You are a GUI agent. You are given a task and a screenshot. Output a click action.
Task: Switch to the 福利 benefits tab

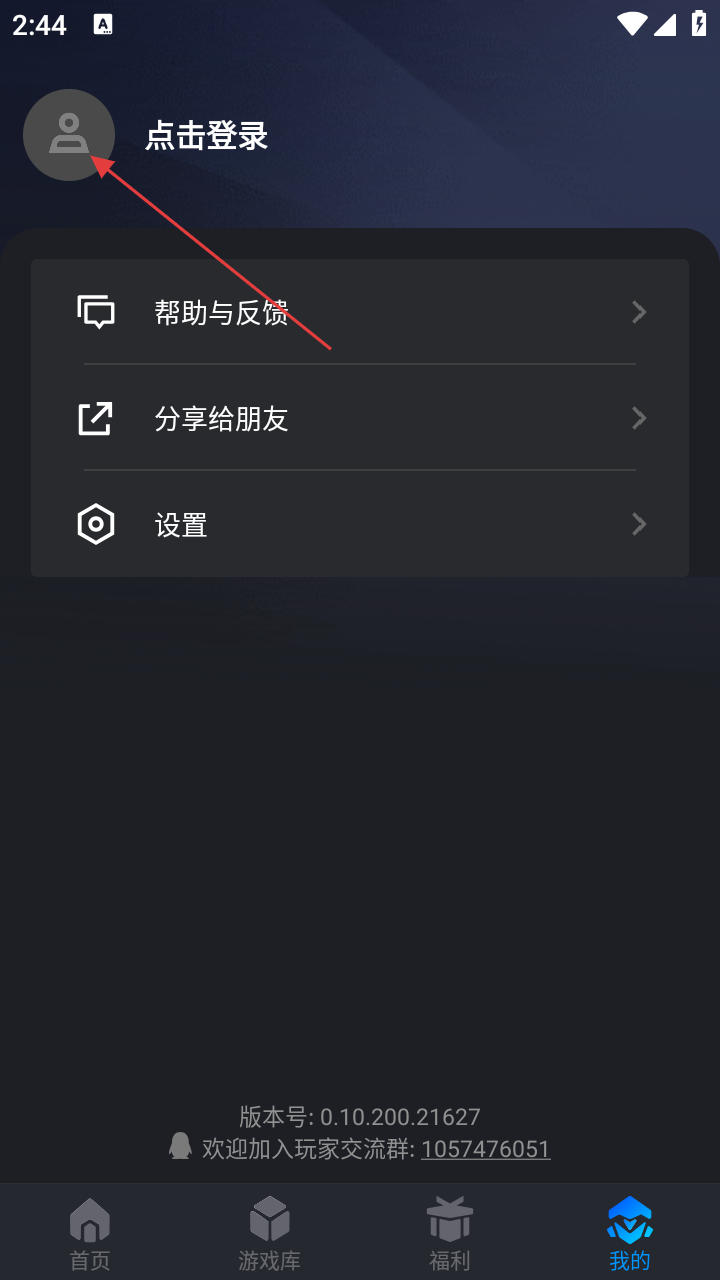[x=450, y=1234]
